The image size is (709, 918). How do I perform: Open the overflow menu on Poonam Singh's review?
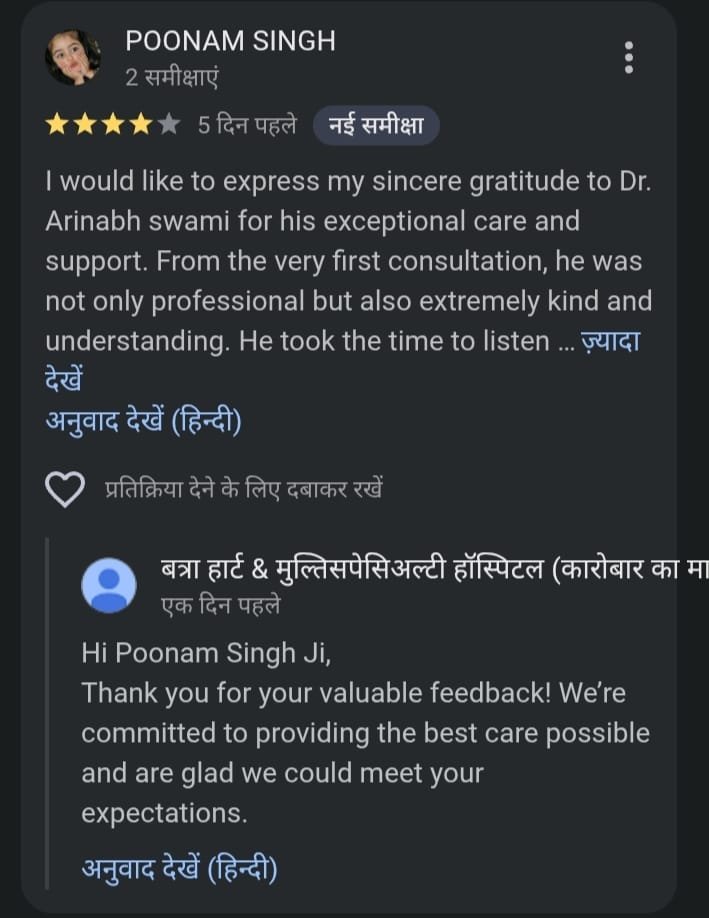point(628,57)
